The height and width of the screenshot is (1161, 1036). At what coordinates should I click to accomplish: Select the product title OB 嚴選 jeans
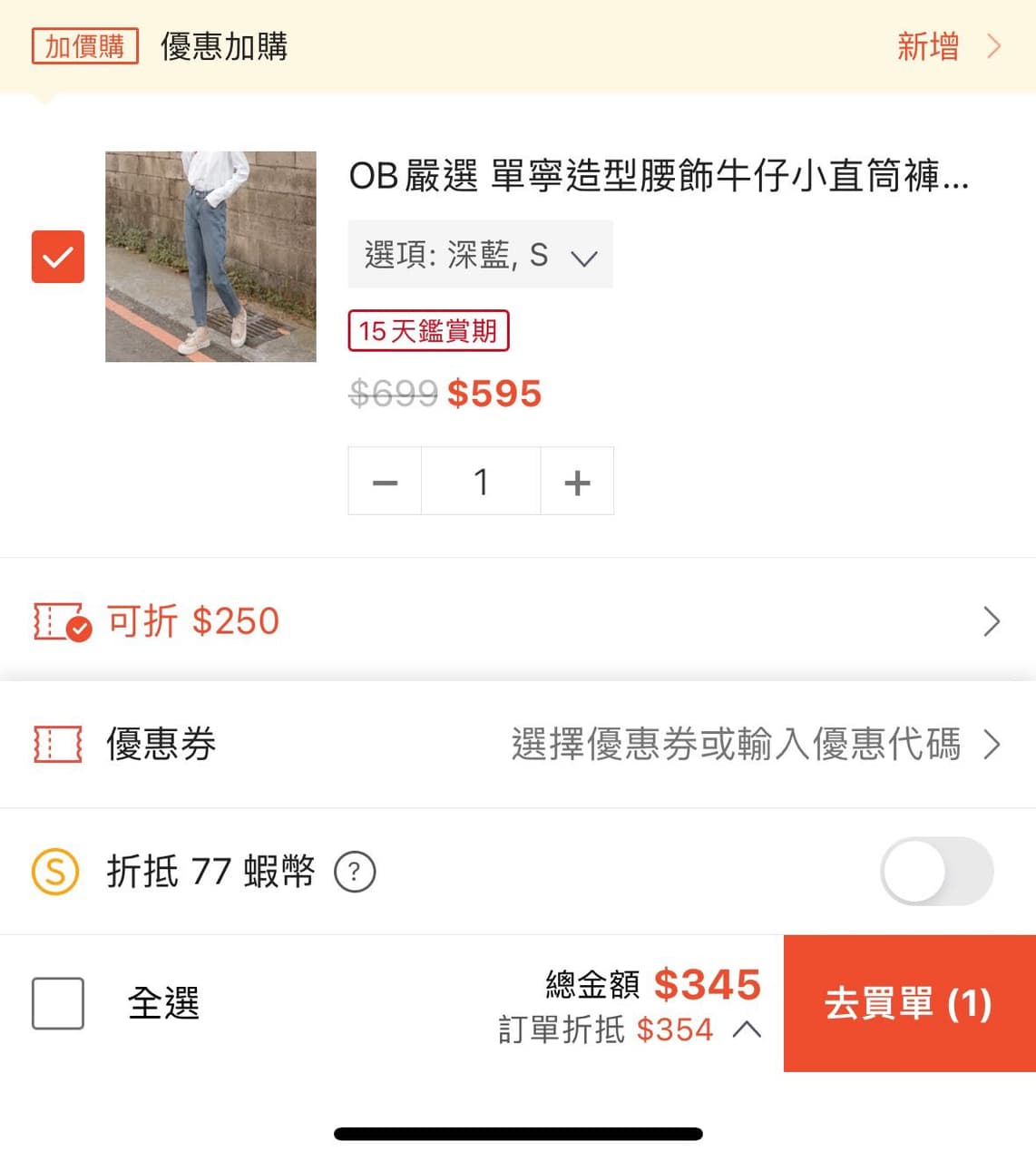coord(660,178)
